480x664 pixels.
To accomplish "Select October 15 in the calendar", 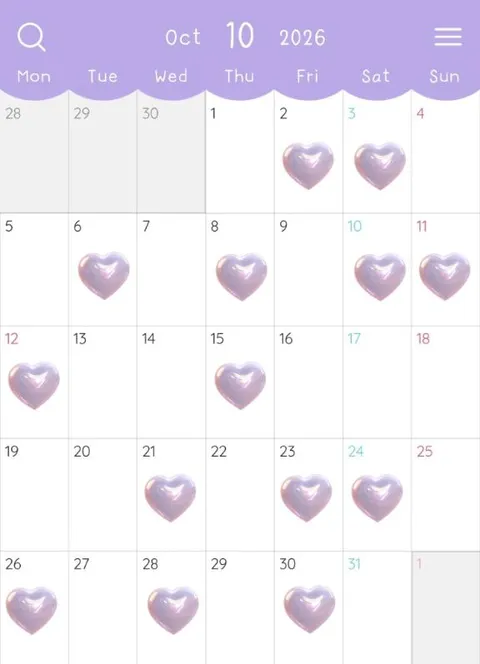I will [x=240, y=382].
